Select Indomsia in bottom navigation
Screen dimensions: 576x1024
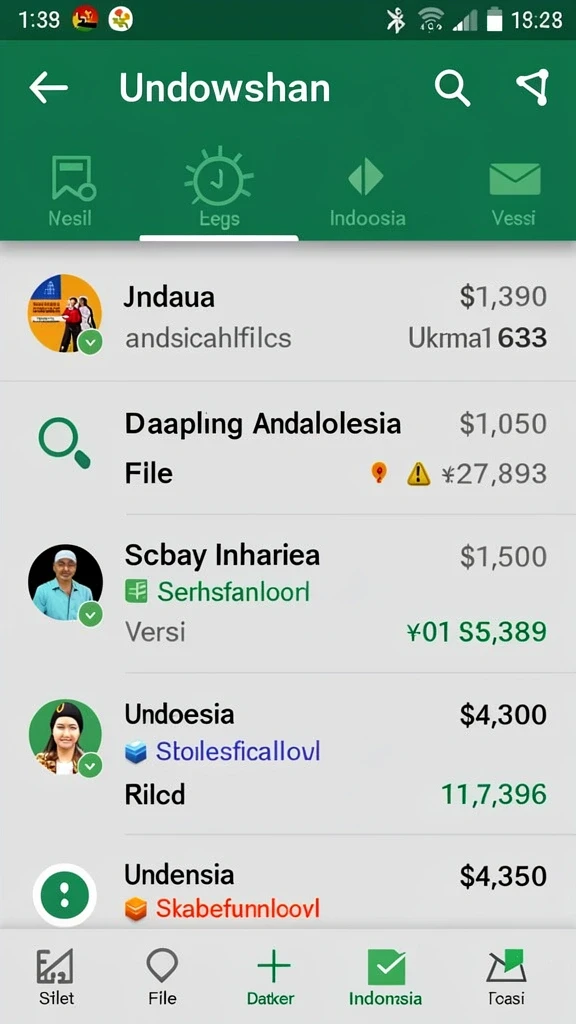[x=385, y=976]
